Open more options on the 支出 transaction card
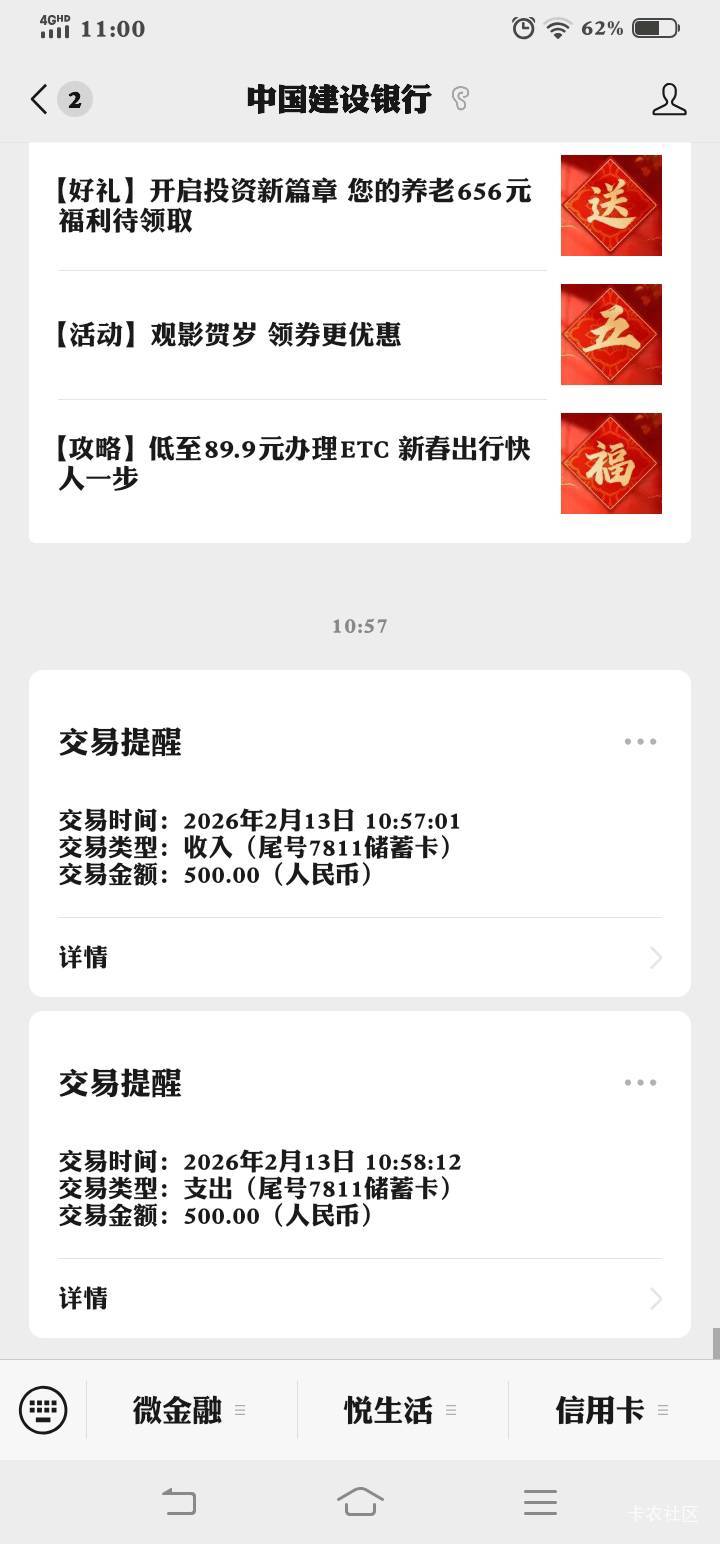720x1544 pixels. pos(640,1083)
